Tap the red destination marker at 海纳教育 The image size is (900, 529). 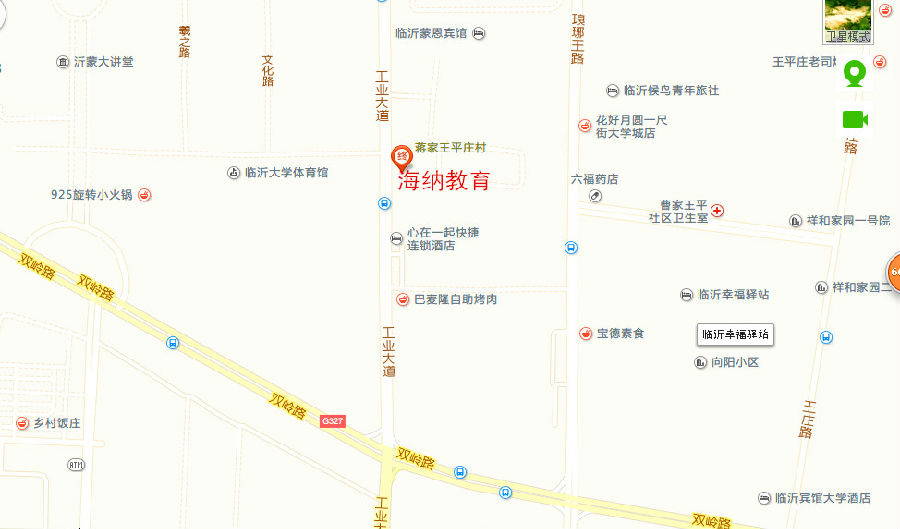[x=399, y=157]
